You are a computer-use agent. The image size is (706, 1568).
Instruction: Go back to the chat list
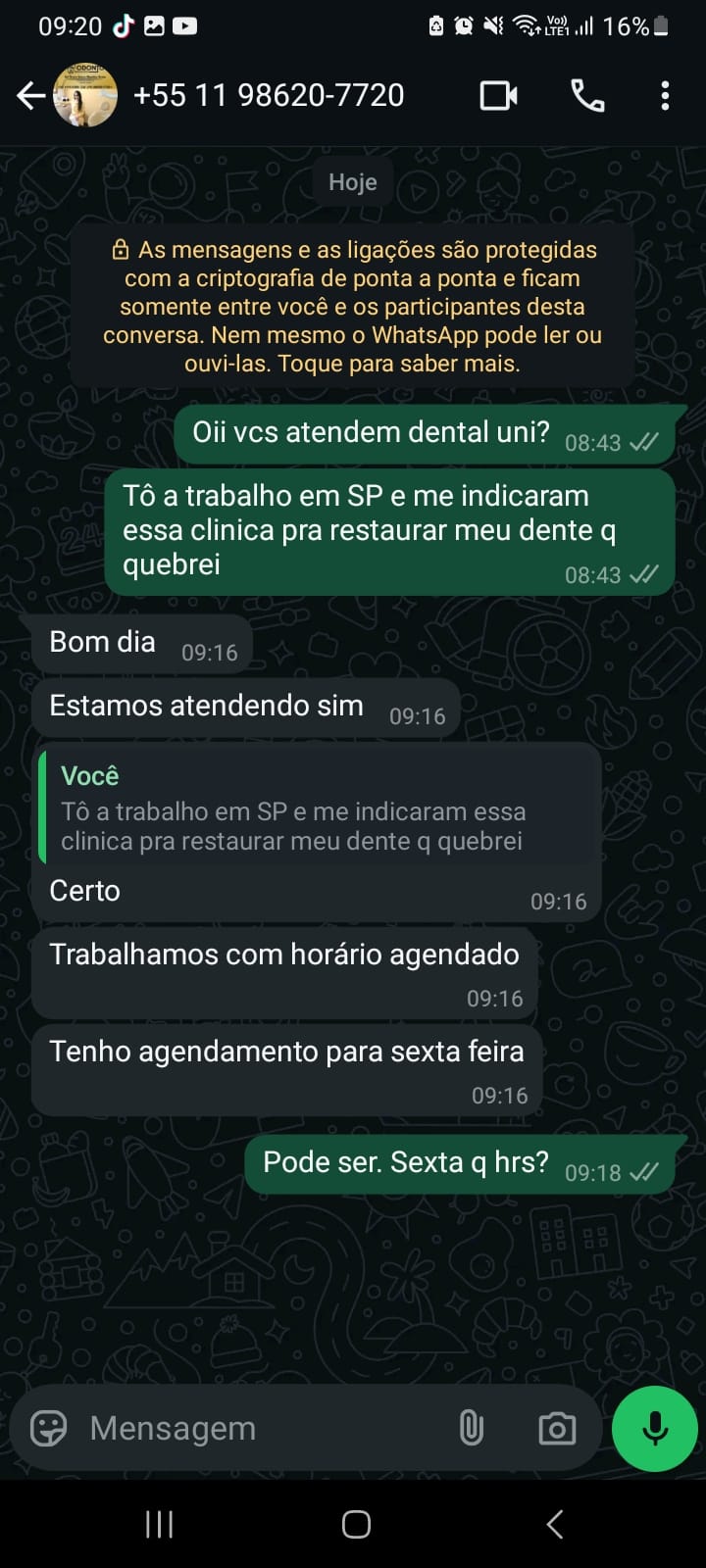coord(29,96)
